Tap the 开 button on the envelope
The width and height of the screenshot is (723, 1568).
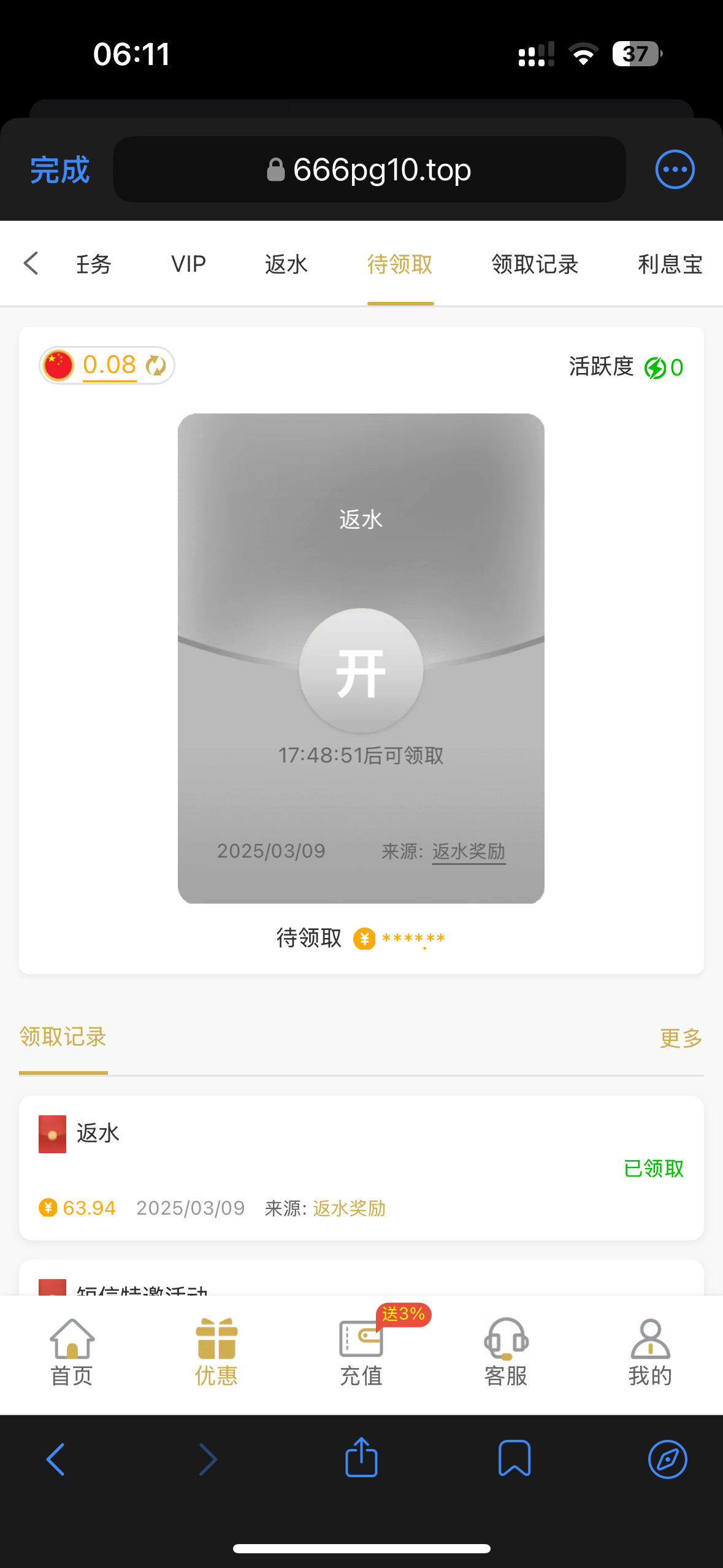[361, 671]
